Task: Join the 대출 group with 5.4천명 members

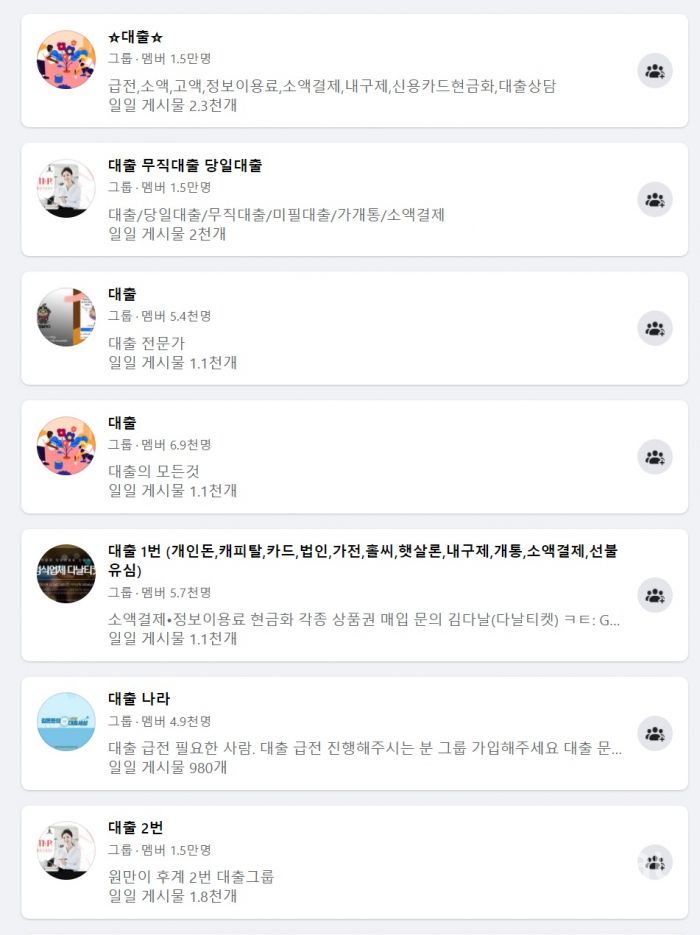Action: pos(654,328)
